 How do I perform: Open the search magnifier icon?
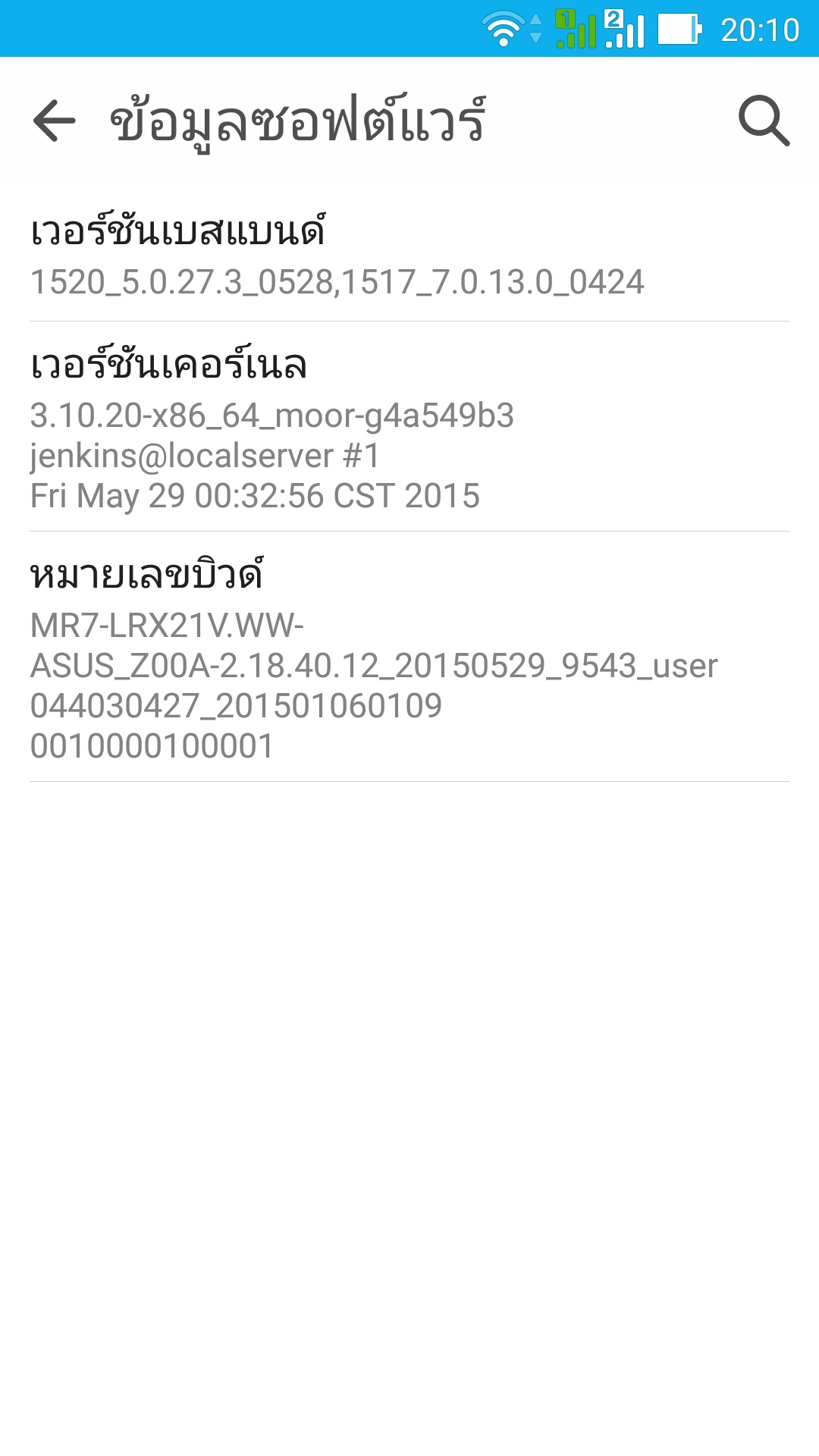pyautogui.click(x=764, y=121)
